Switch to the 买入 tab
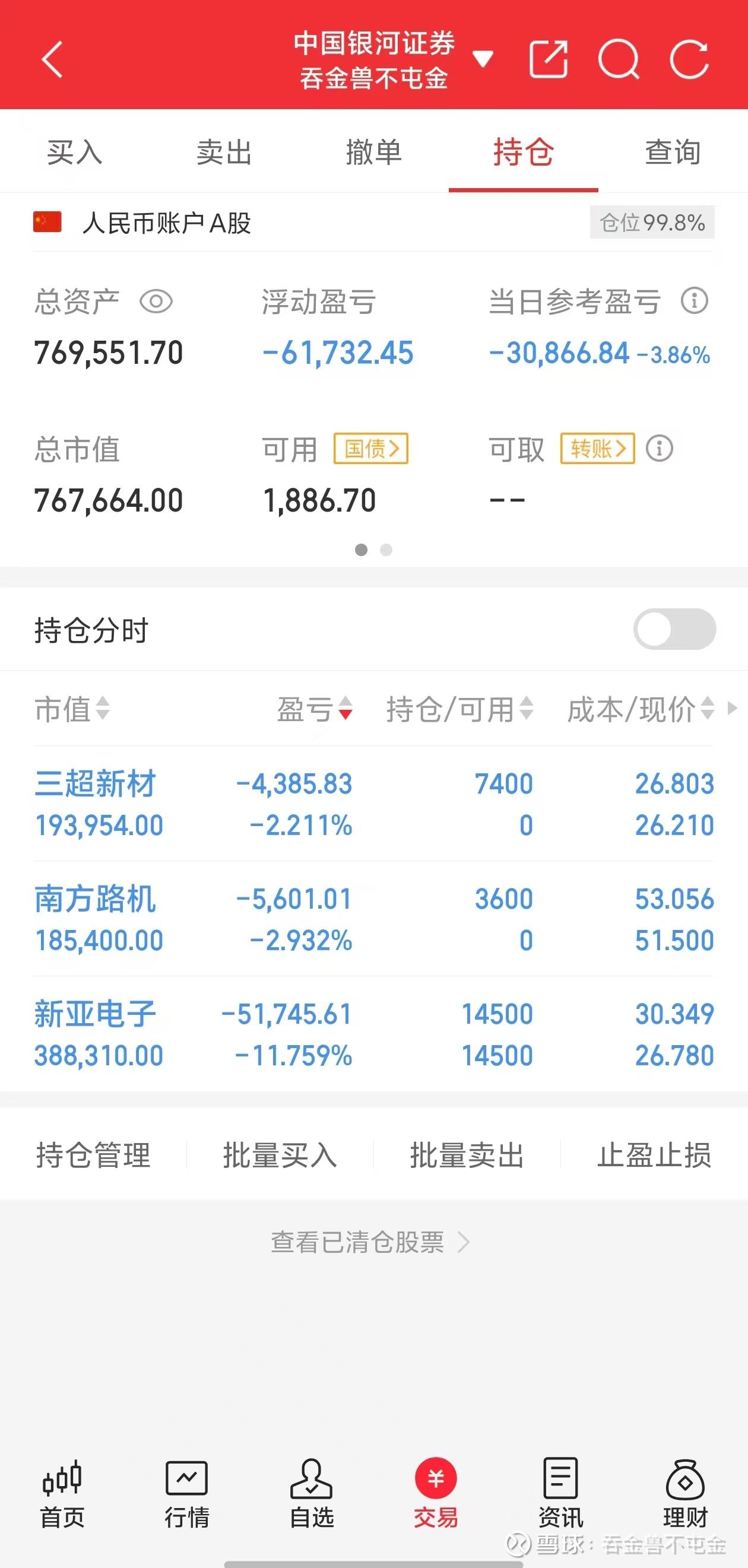The height and width of the screenshot is (1568, 748). [x=75, y=152]
